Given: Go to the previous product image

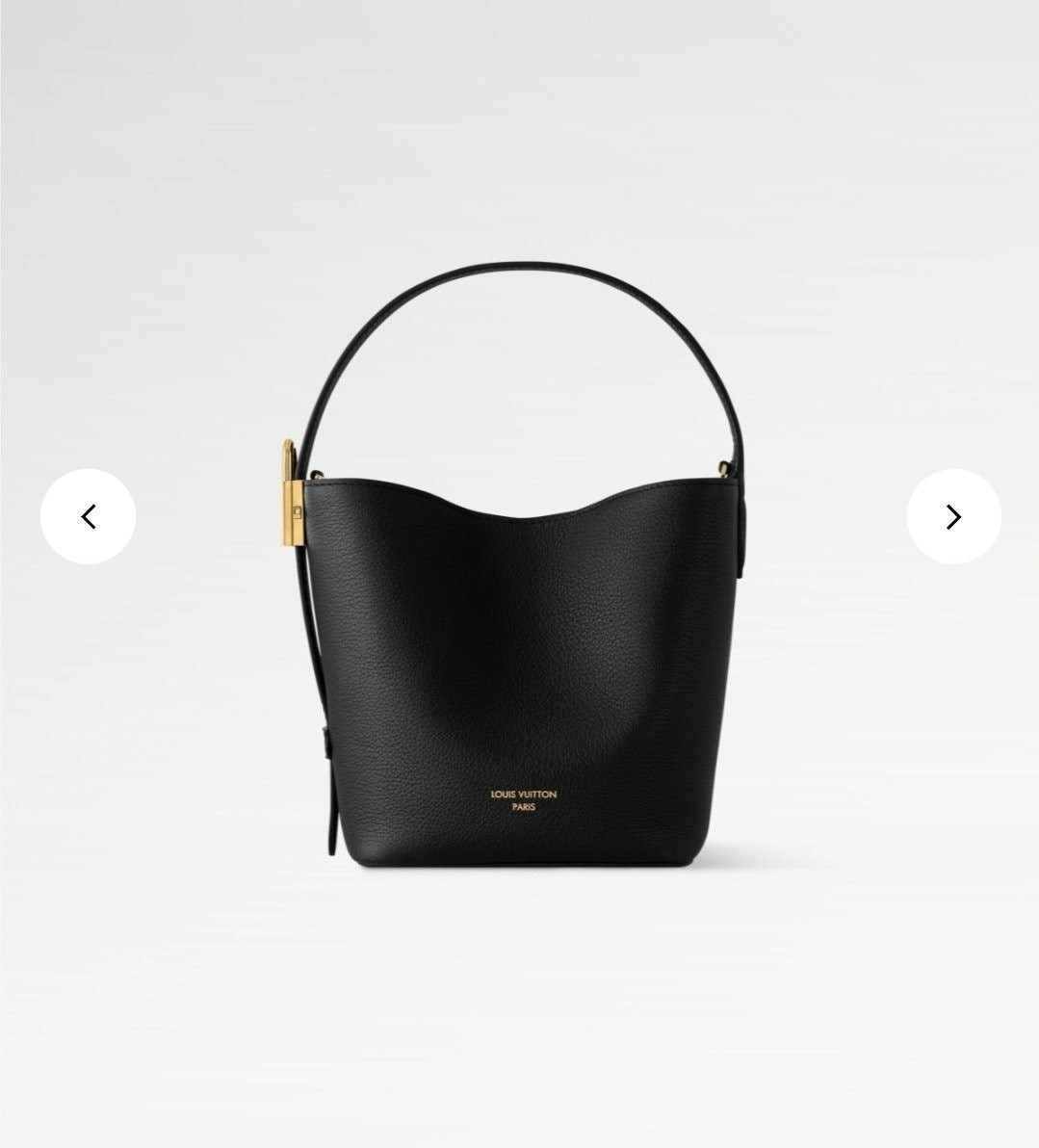Looking at the screenshot, I should click(x=88, y=517).
